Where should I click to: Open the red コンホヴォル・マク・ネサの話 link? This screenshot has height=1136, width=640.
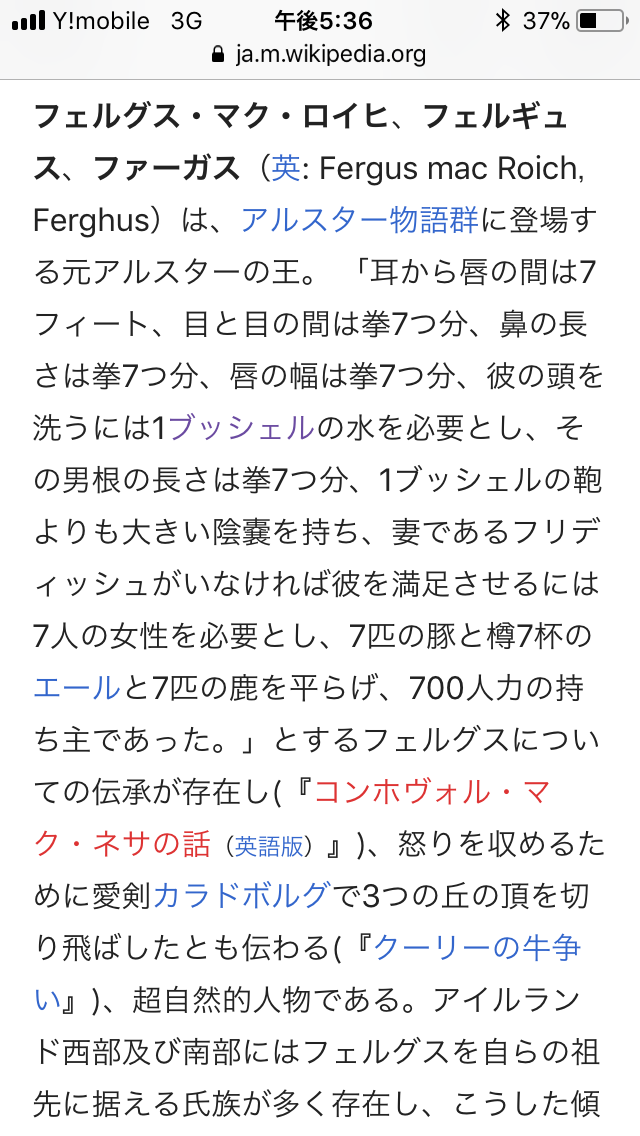430,791
